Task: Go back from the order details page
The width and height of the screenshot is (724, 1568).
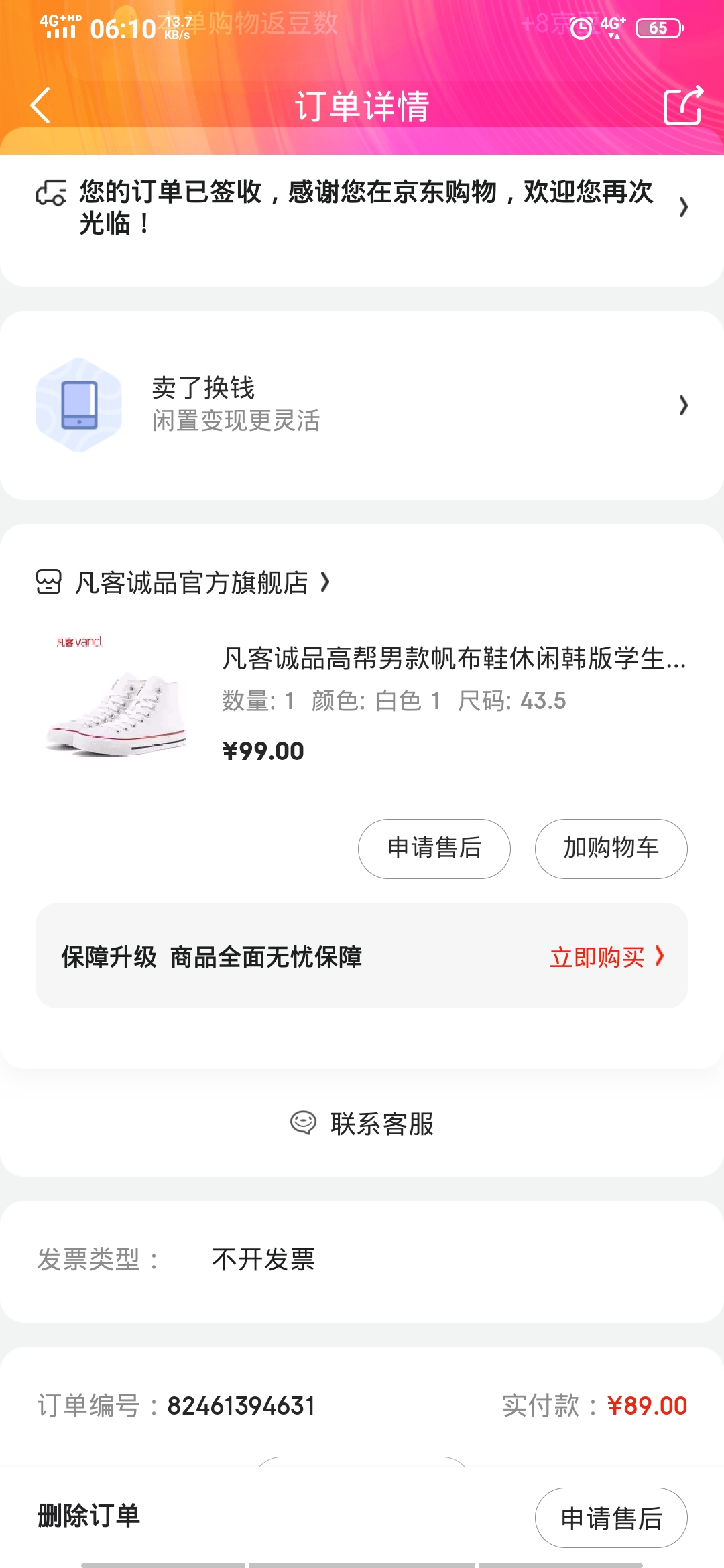Action: [41, 106]
